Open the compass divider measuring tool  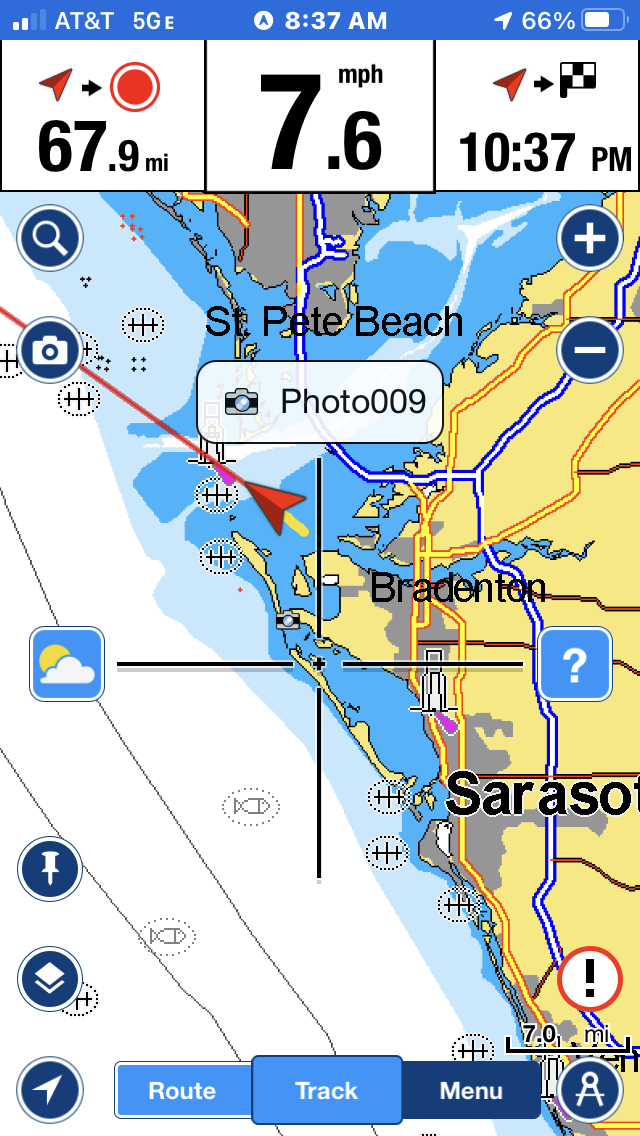590,1090
